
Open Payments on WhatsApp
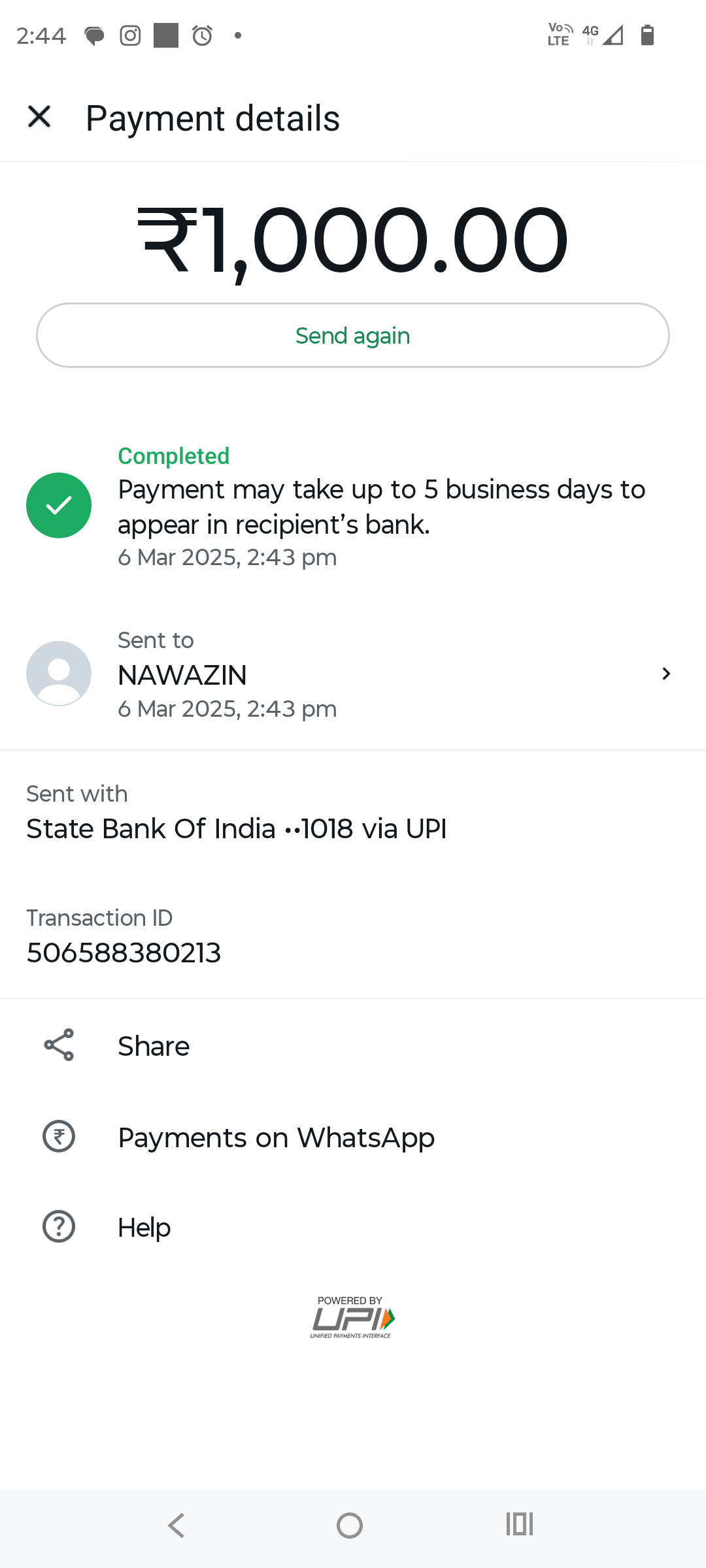276,1137
